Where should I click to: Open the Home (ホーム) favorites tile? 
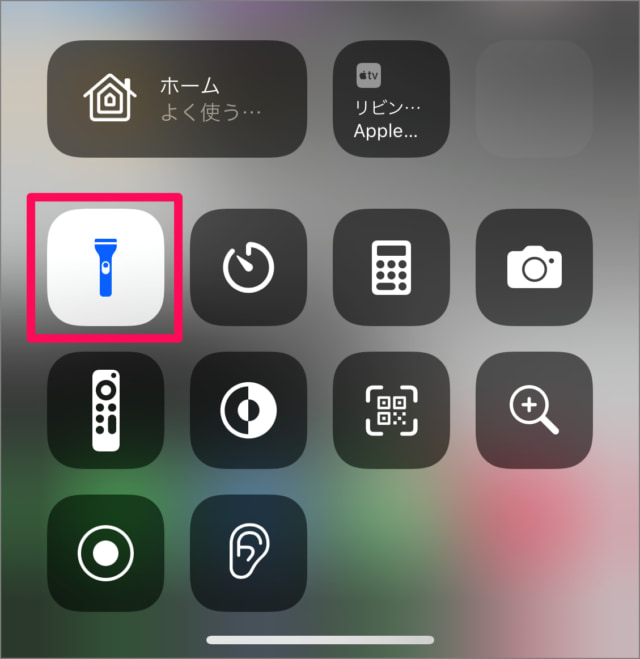(x=177, y=98)
